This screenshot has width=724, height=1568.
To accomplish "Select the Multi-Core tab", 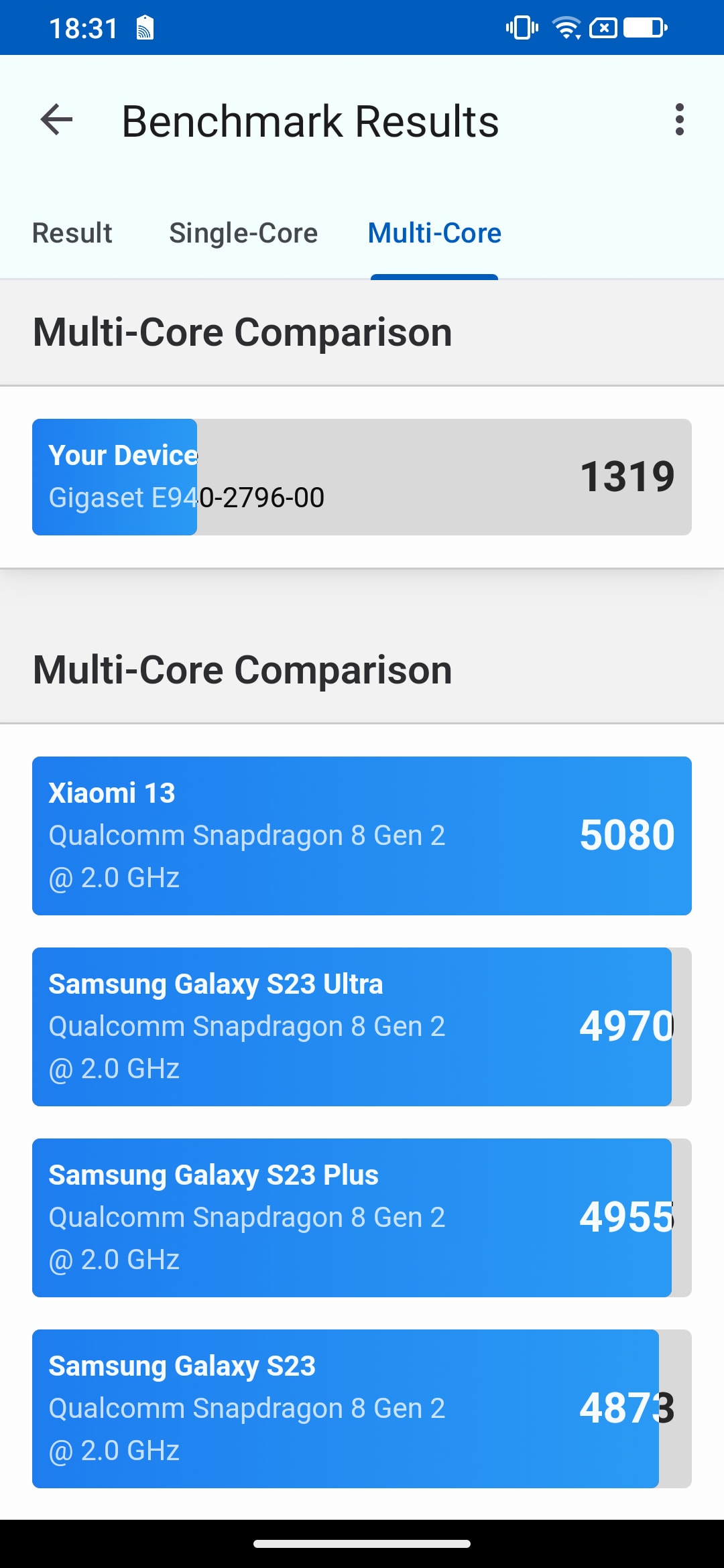I will (x=434, y=233).
